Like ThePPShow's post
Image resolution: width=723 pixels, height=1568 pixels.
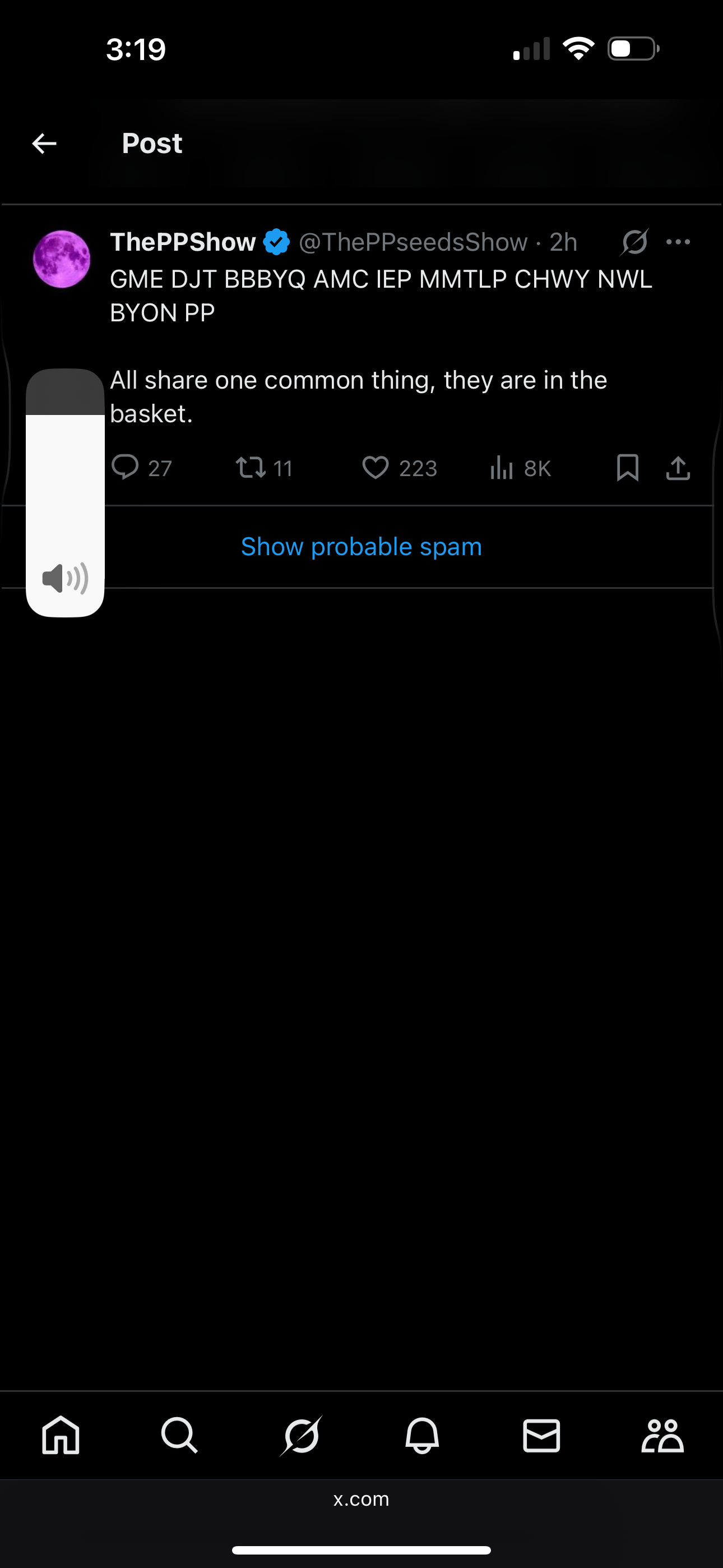376,468
